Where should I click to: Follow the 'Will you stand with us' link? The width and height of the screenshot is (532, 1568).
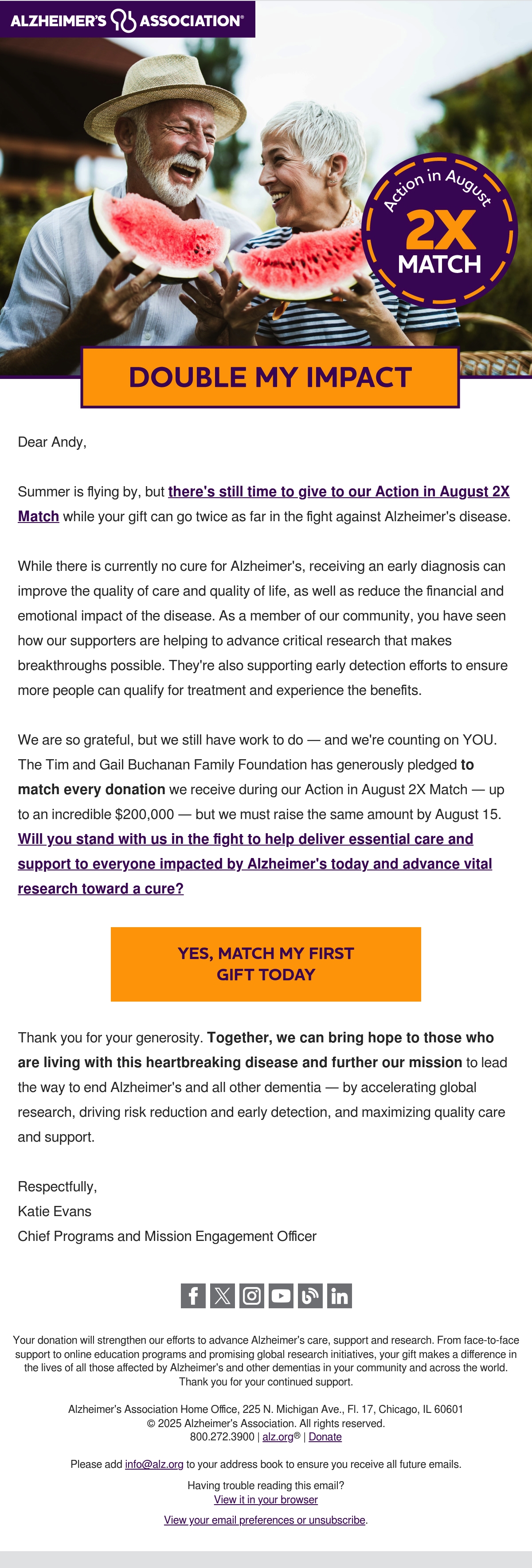coord(254,863)
